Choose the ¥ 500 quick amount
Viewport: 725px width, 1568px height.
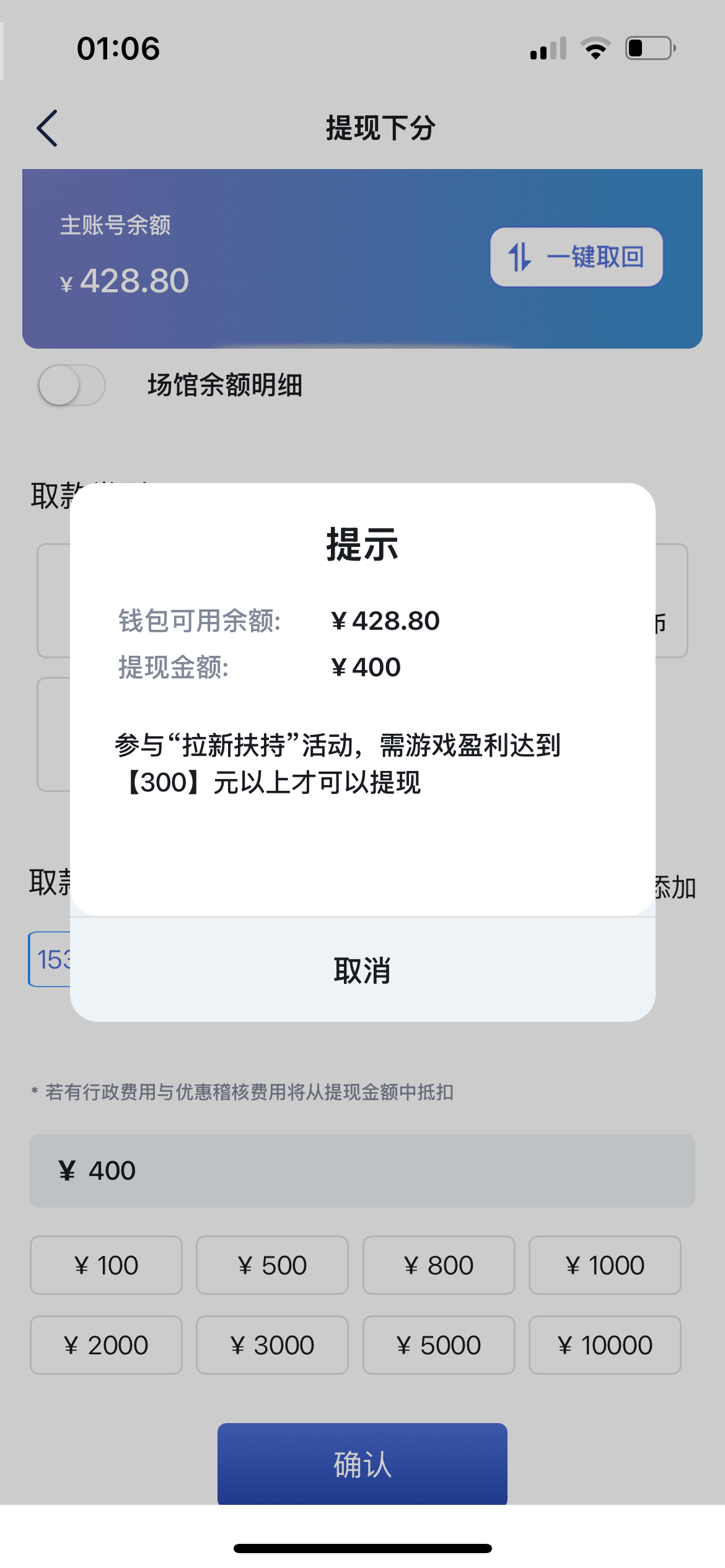272,1265
